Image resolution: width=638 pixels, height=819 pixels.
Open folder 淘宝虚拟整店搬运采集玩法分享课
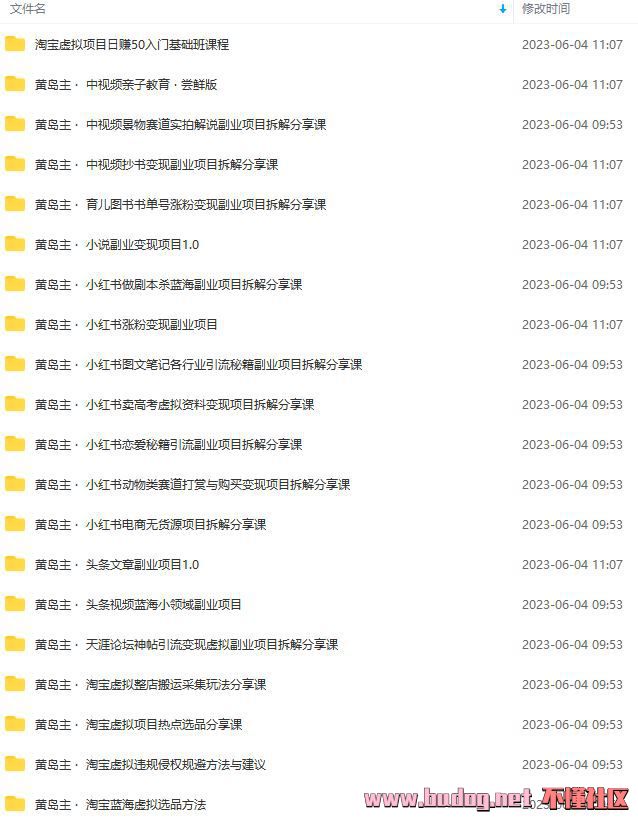click(x=150, y=685)
